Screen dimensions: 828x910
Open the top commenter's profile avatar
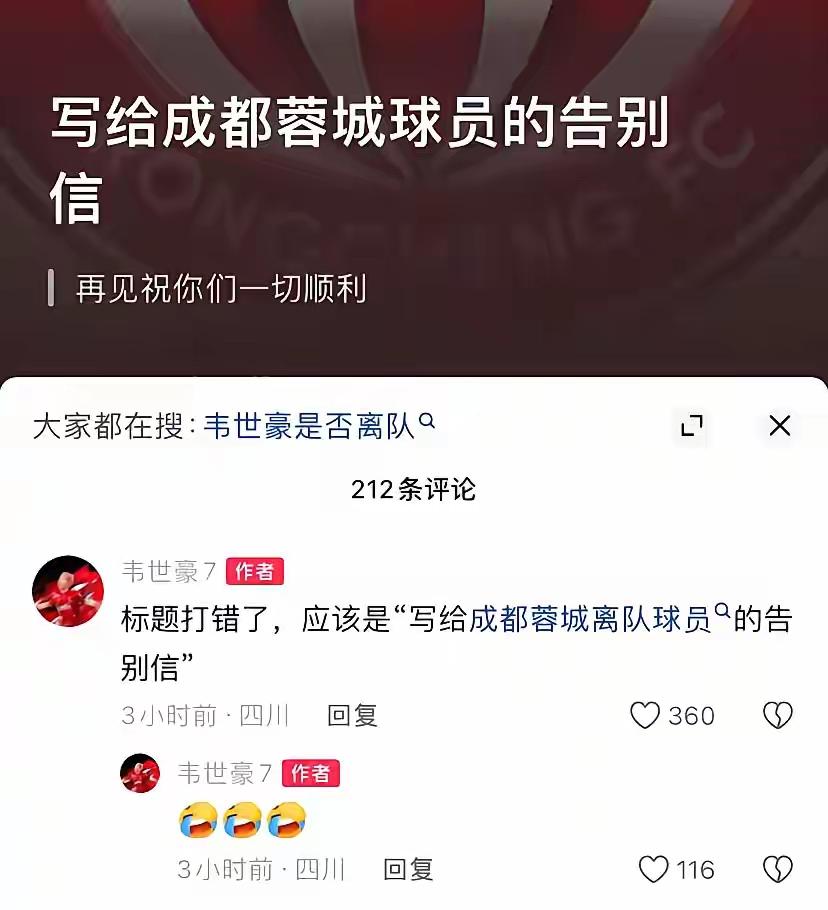67,590
